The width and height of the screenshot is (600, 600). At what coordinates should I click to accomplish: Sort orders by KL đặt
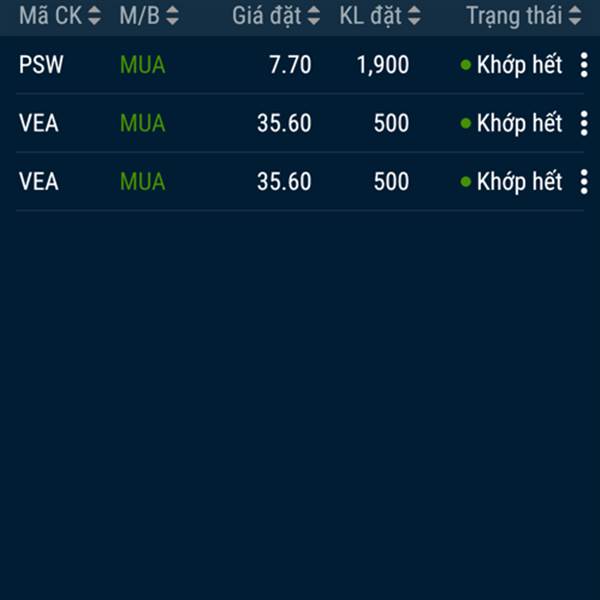pyautogui.click(x=380, y=16)
